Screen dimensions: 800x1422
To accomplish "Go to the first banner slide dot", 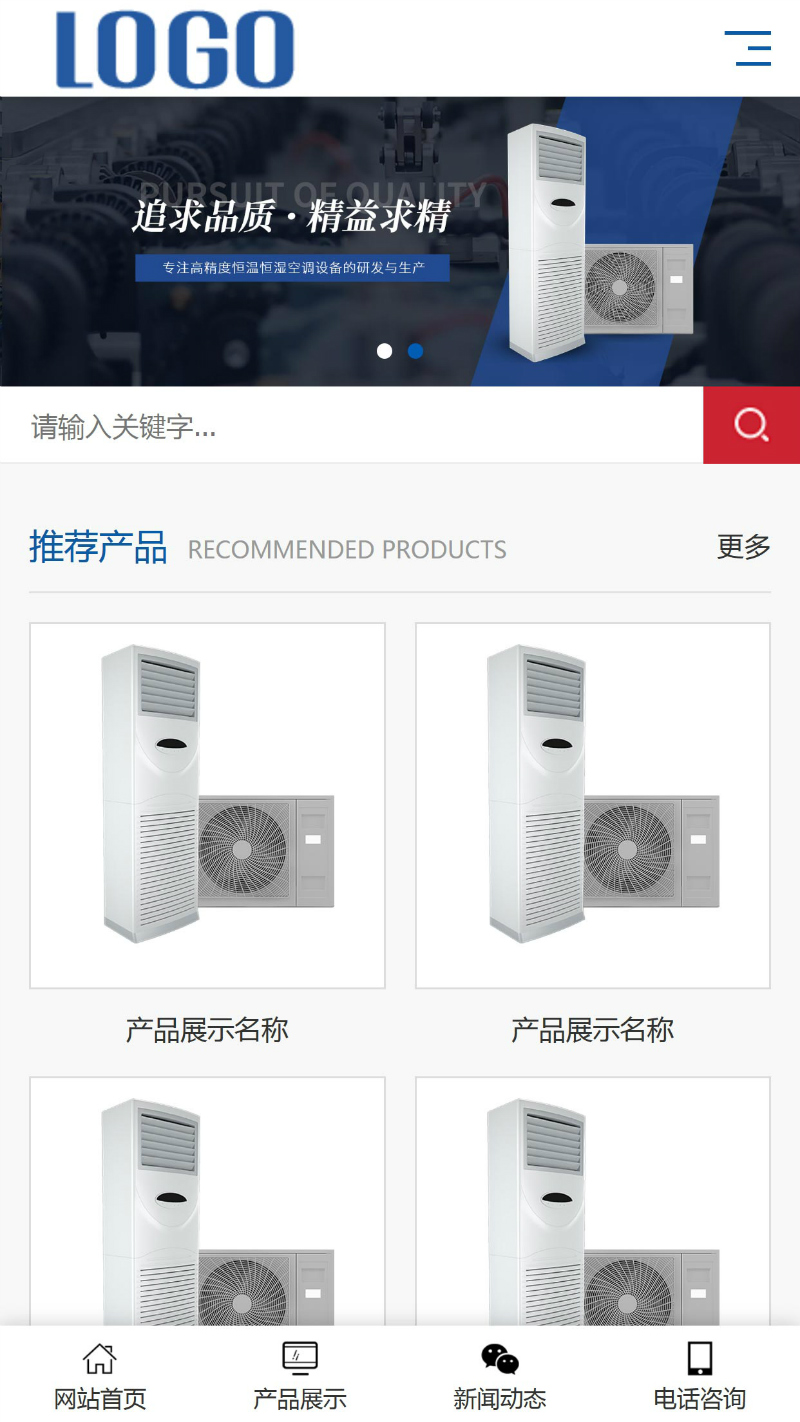I will pos(384,351).
